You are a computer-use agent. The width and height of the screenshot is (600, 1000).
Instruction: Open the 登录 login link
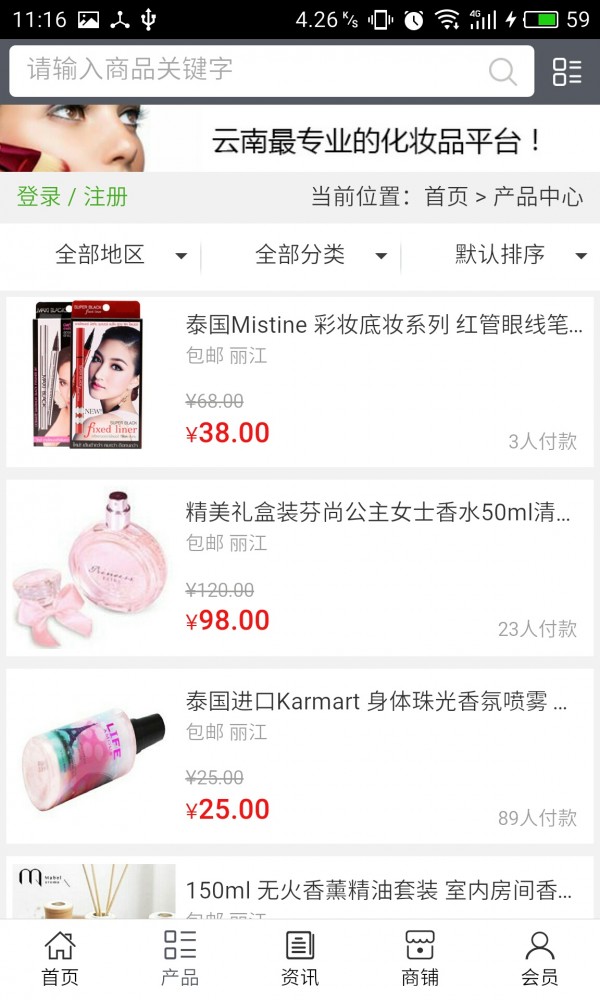39,197
